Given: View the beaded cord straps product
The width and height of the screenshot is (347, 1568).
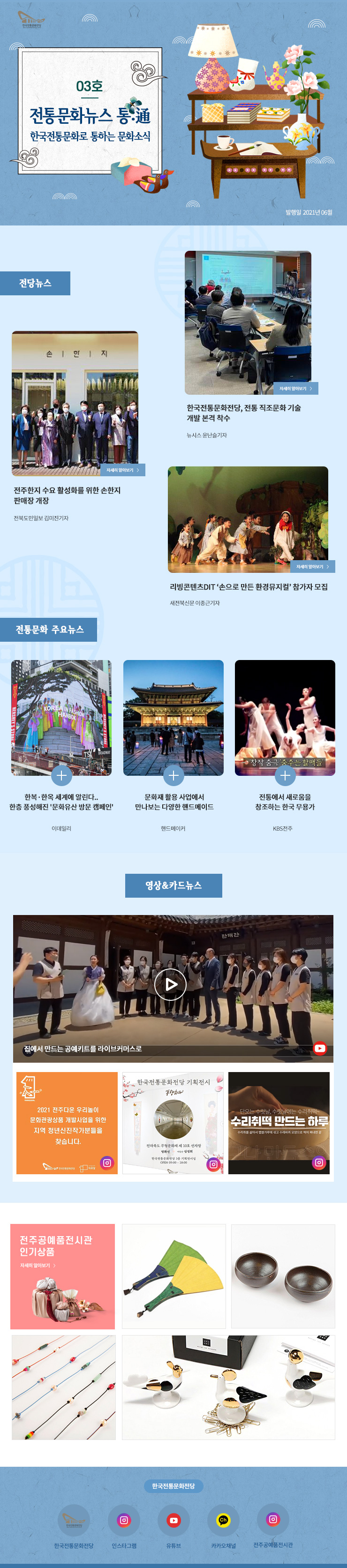Looking at the screenshot, I should point(63,1387).
